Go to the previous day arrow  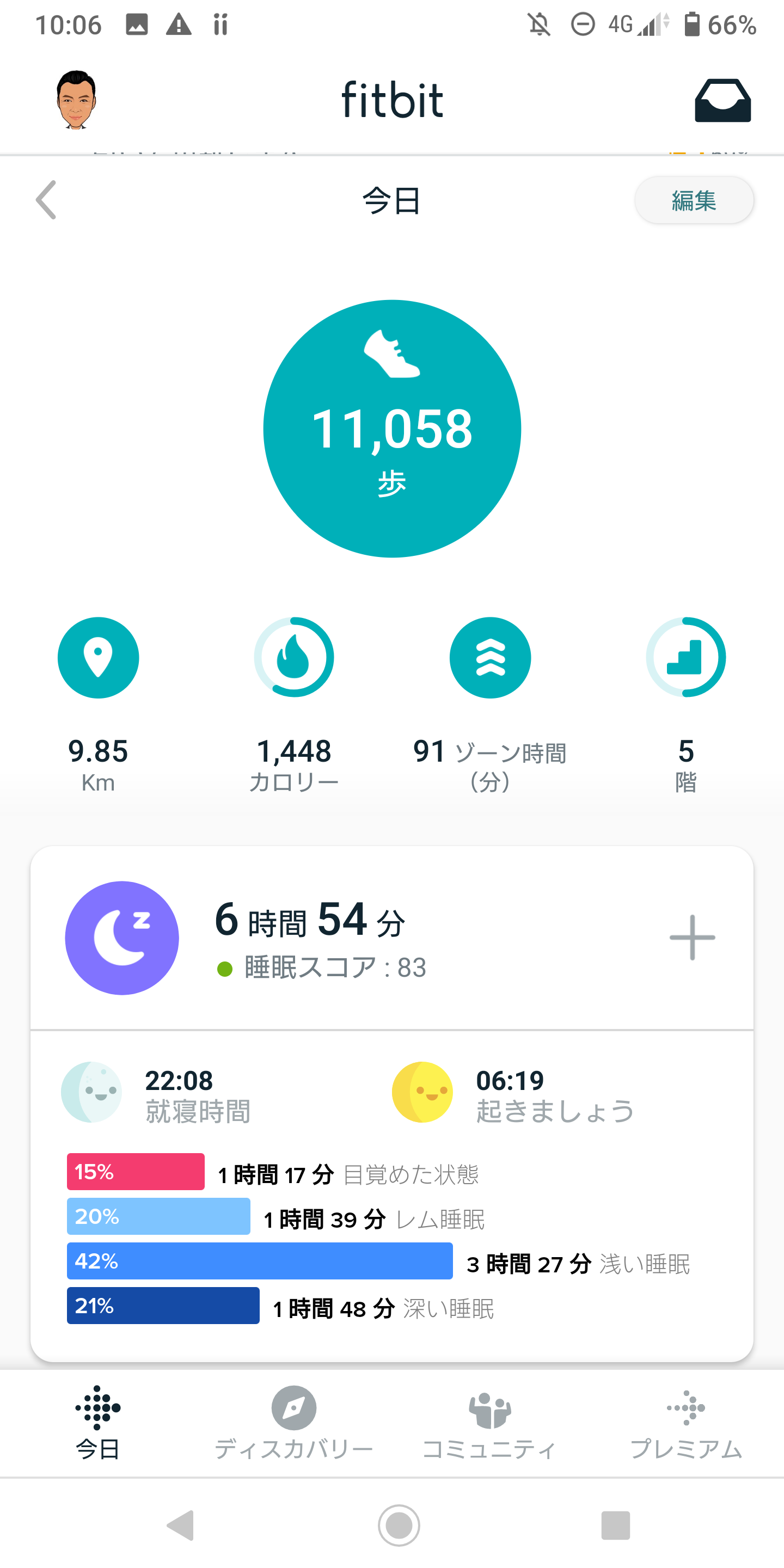tap(46, 200)
